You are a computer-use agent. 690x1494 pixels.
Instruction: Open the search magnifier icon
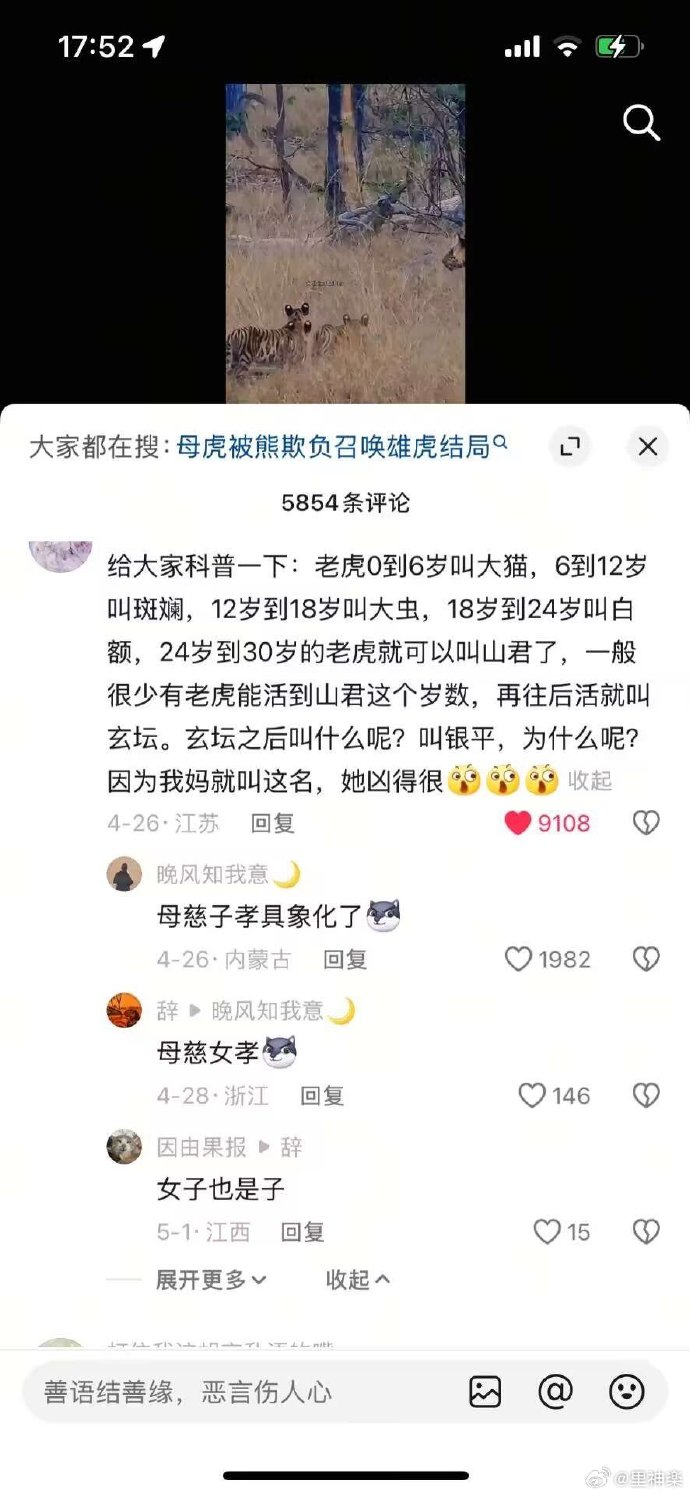641,124
